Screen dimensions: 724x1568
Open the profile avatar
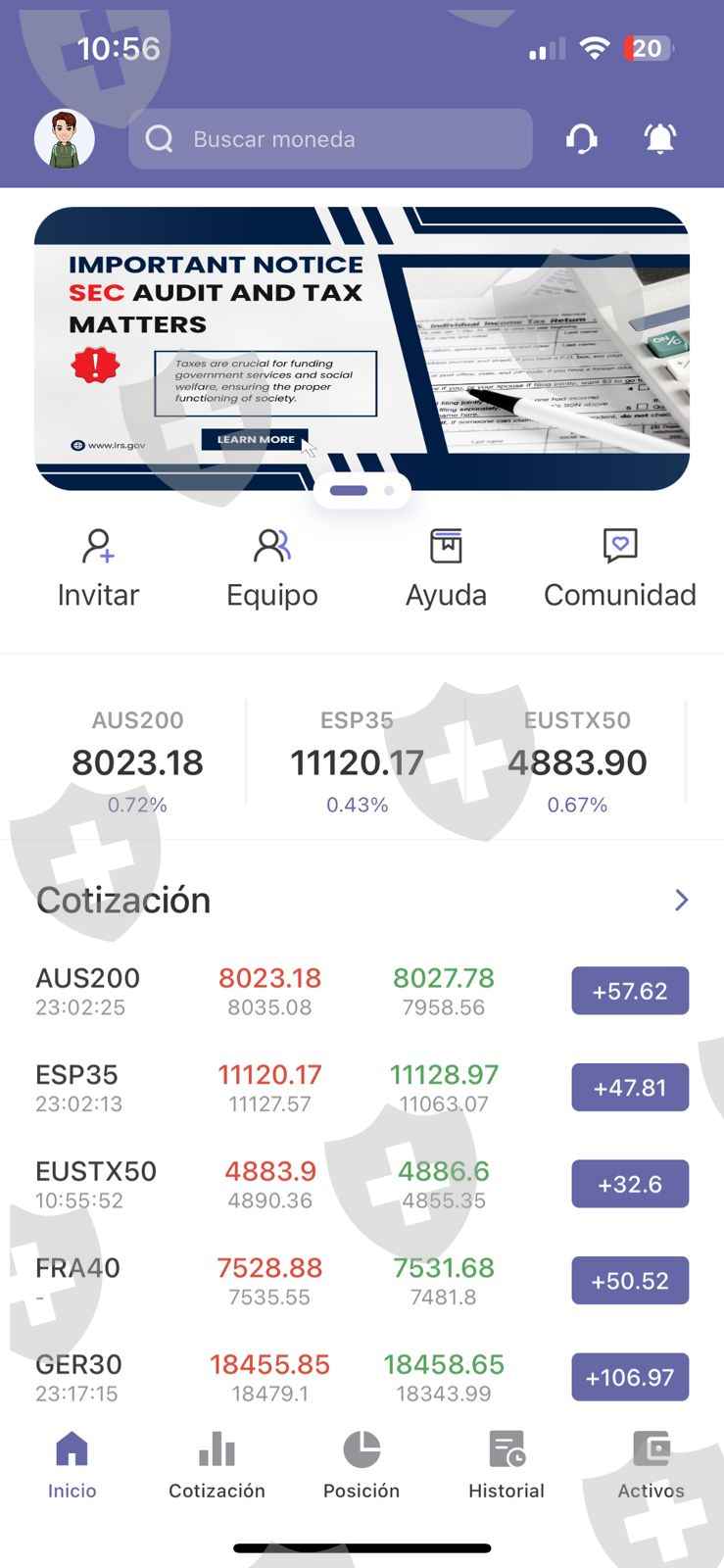pos(65,139)
